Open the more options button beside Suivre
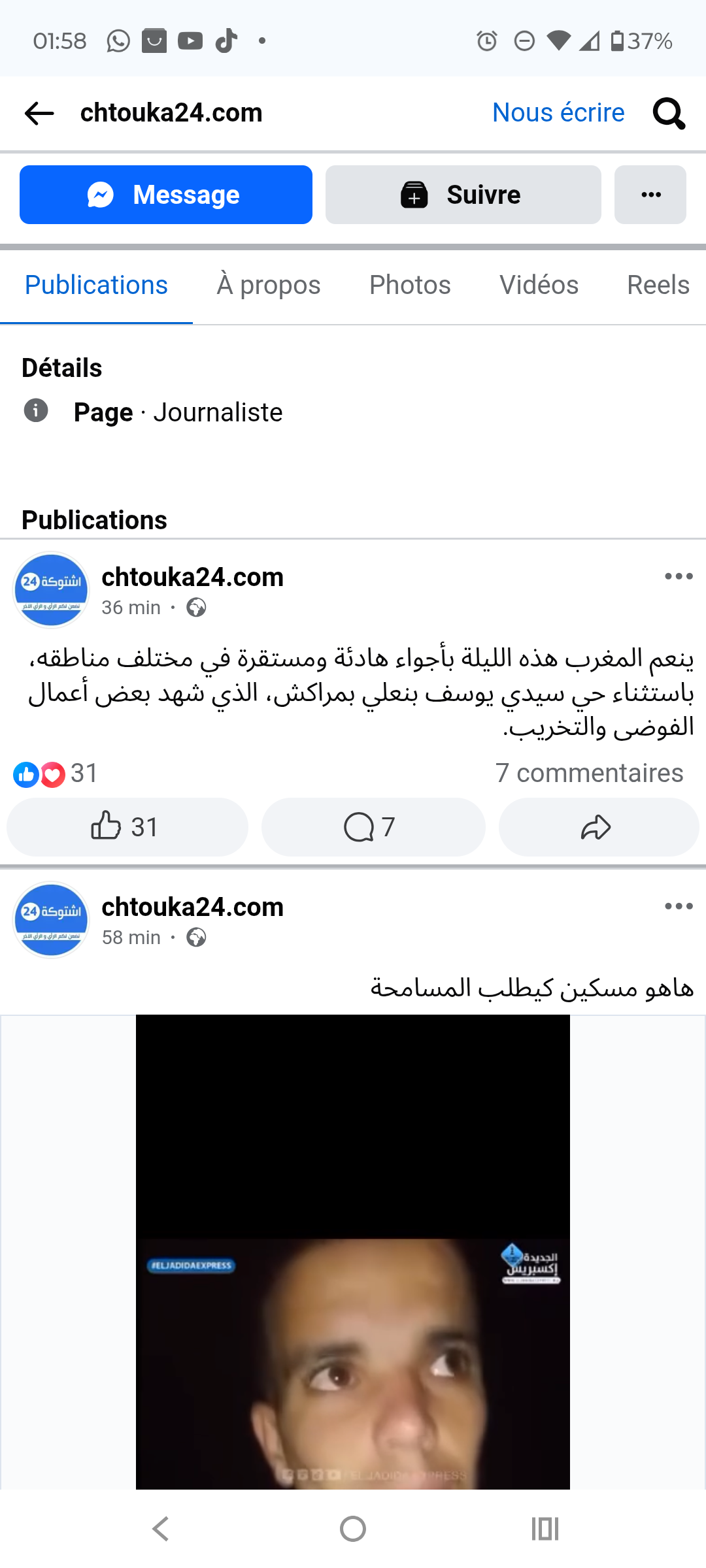This screenshot has height=1568, width=706. 650,195
